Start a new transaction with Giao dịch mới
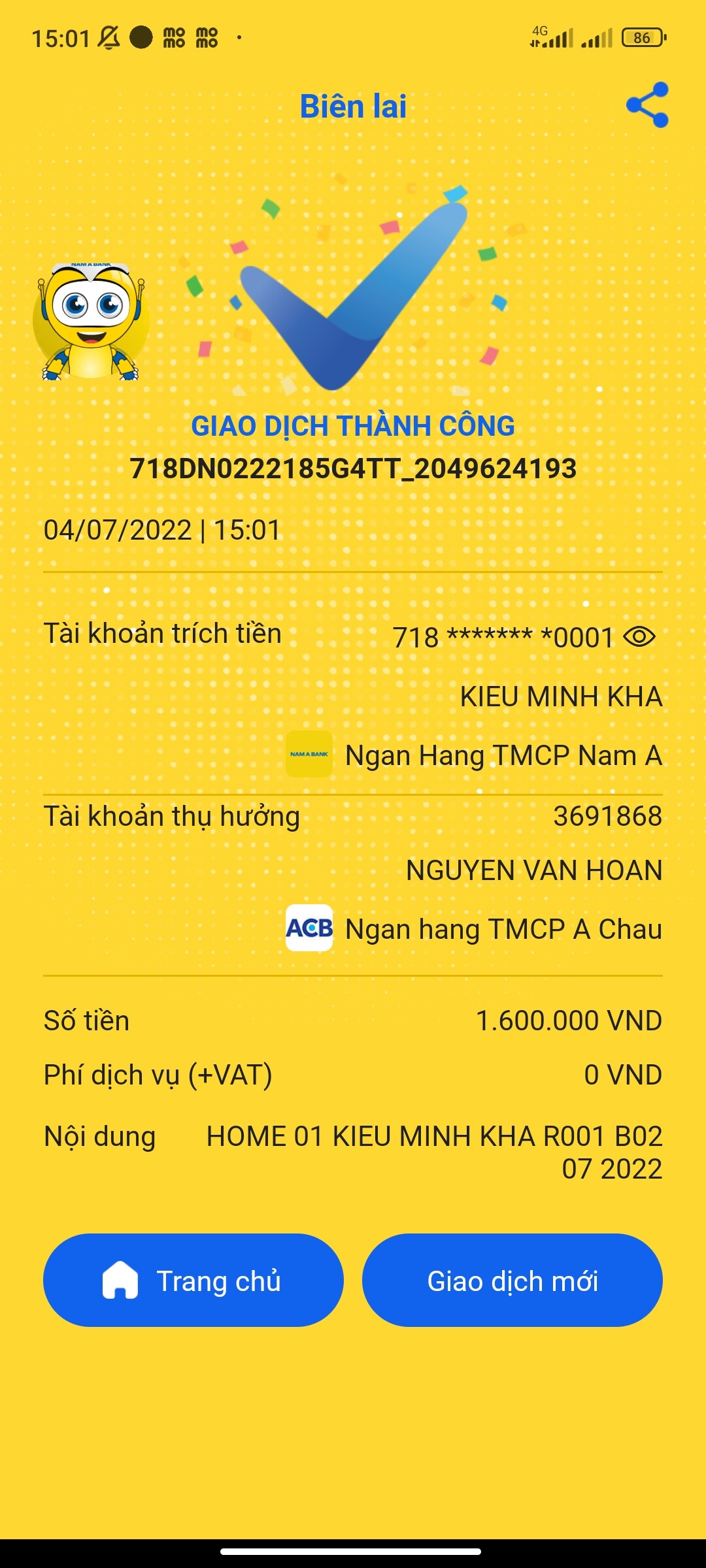Screen dimensions: 706x1568 coord(513,1281)
